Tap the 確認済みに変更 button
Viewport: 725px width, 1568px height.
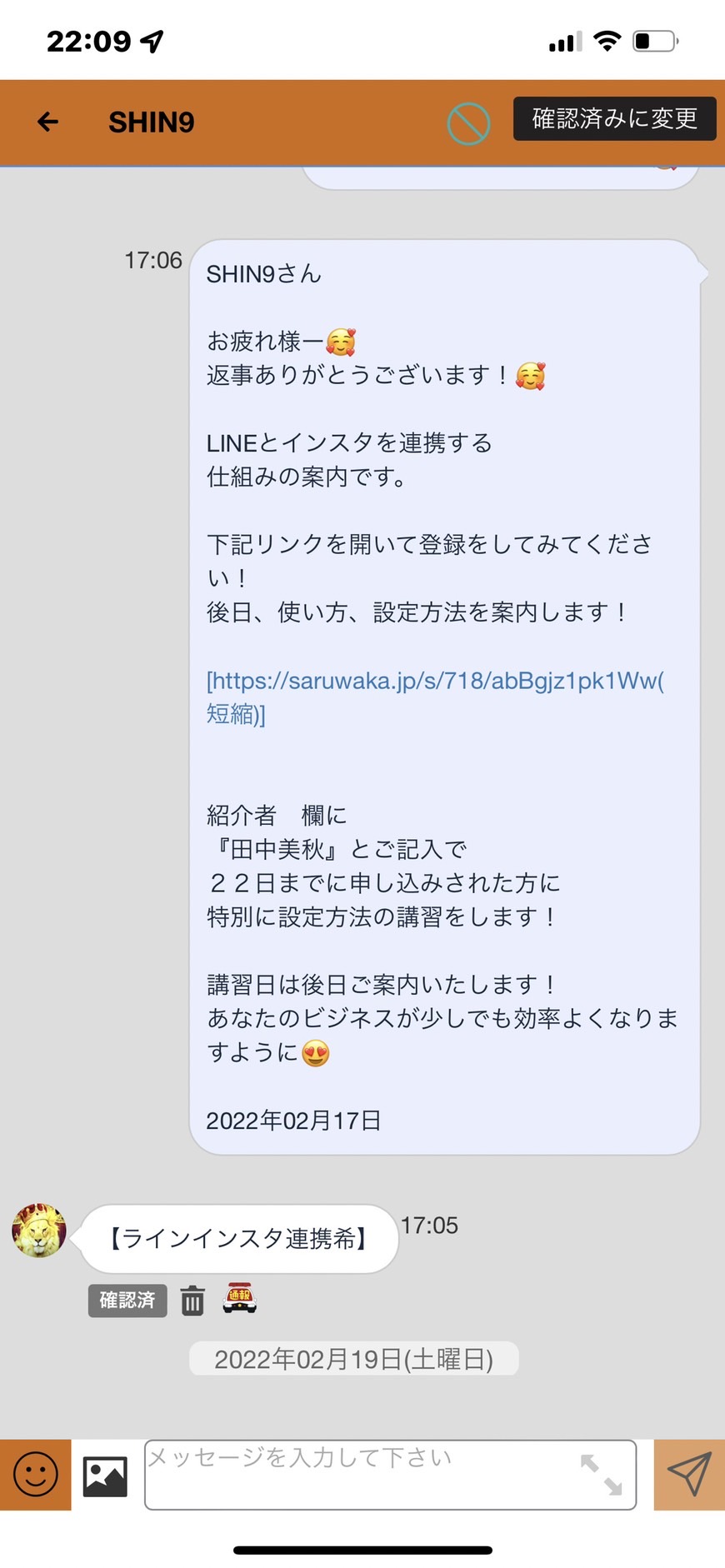(x=614, y=118)
